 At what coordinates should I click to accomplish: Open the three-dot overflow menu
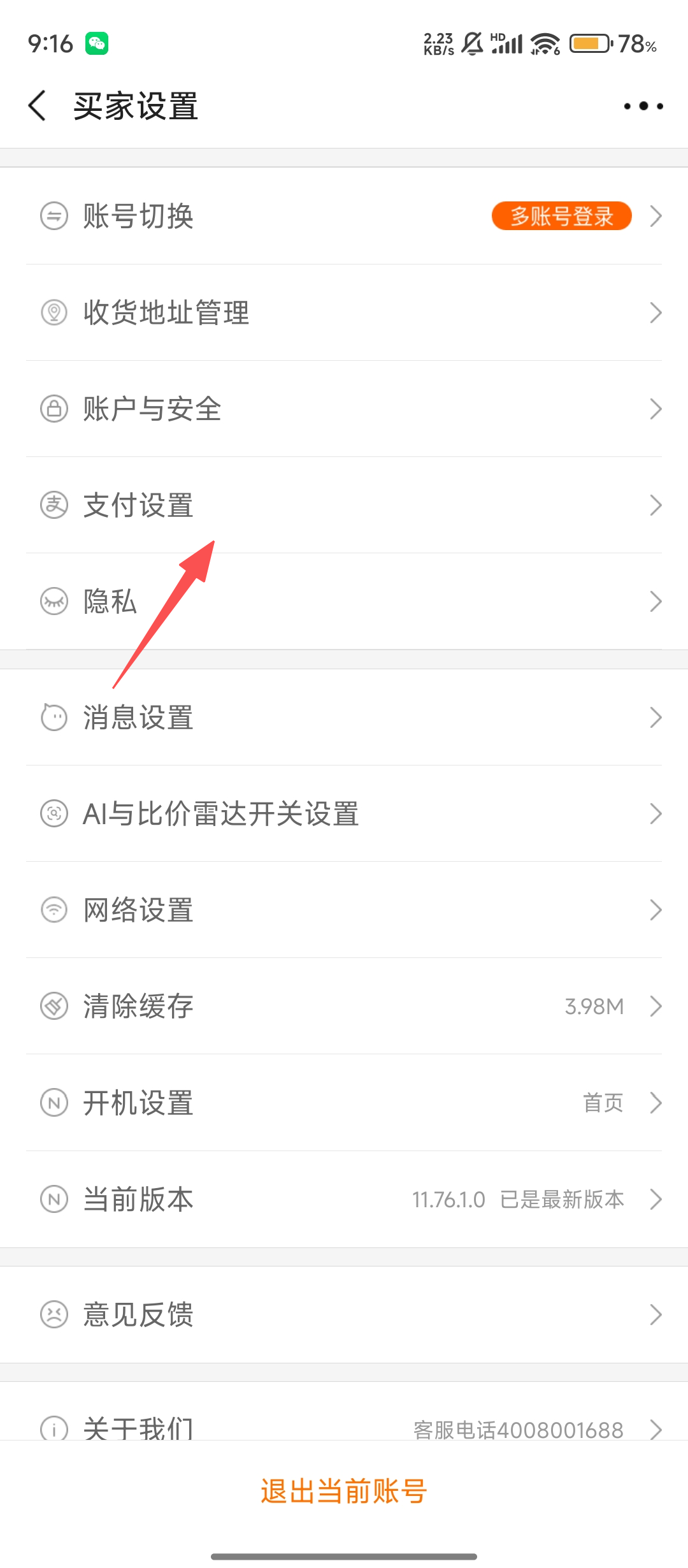pos(643,106)
